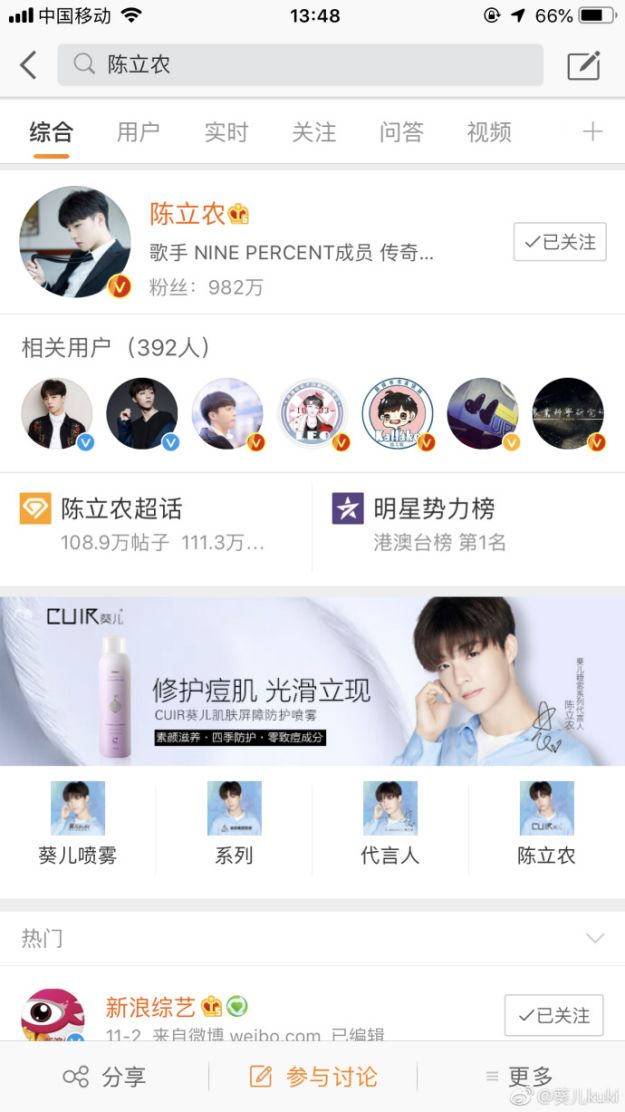625x1112 pixels.
Task: Open the 代言人 tile
Action: tap(390, 823)
